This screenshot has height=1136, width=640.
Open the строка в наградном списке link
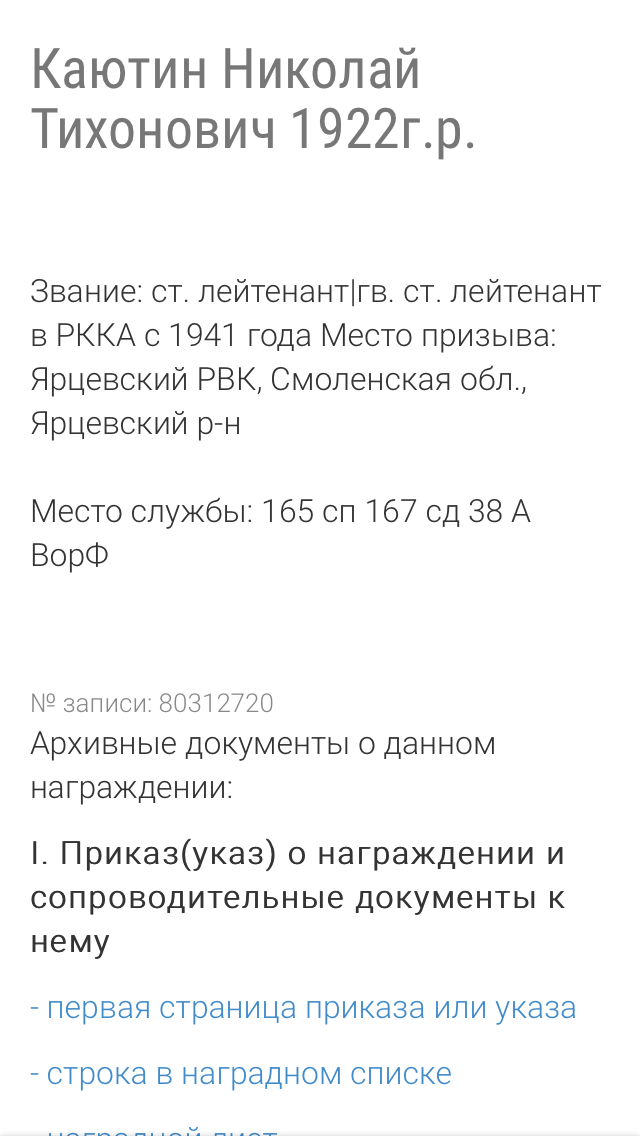click(x=241, y=1074)
